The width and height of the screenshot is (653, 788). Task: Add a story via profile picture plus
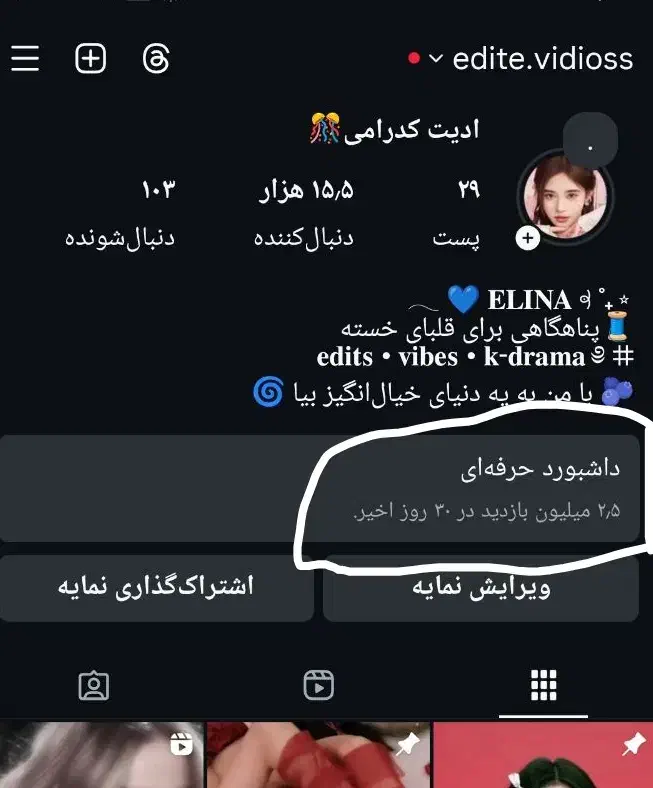528,238
